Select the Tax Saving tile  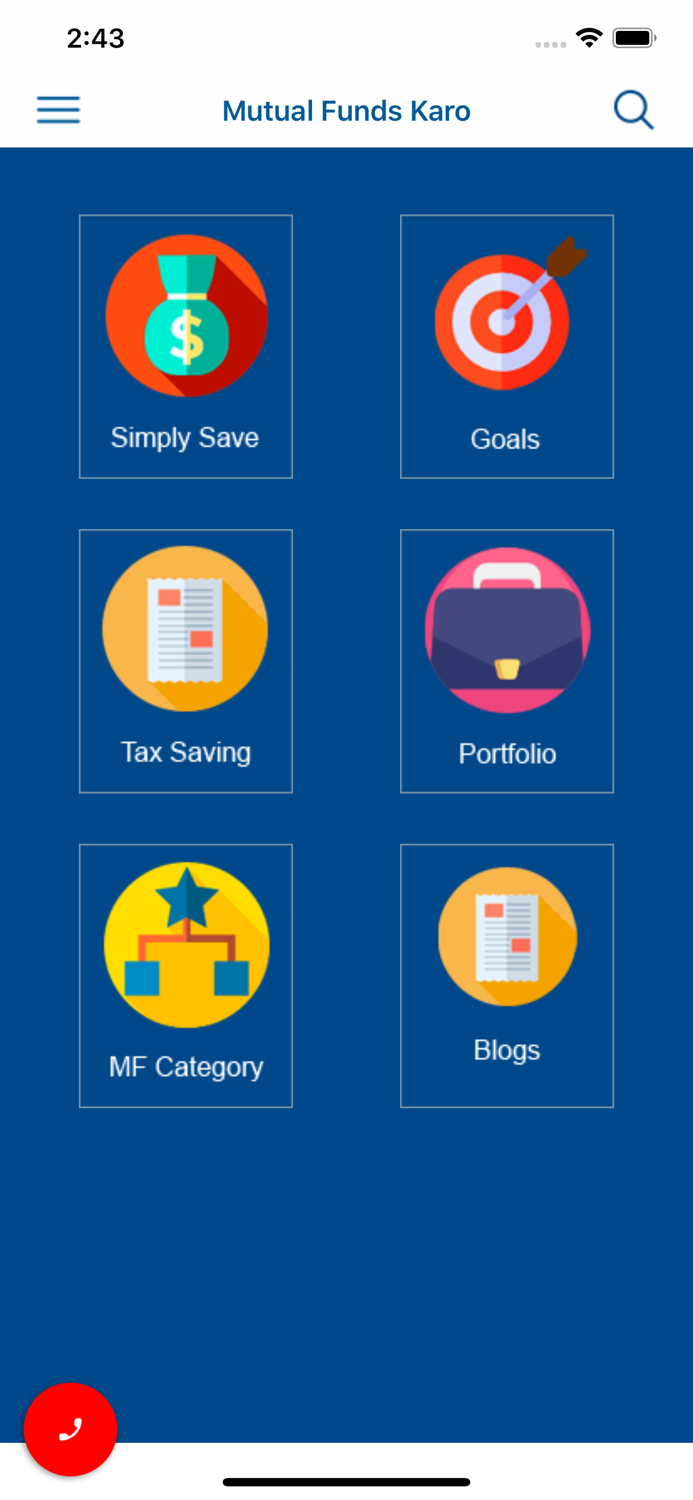pyautogui.click(x=186, y=661)
